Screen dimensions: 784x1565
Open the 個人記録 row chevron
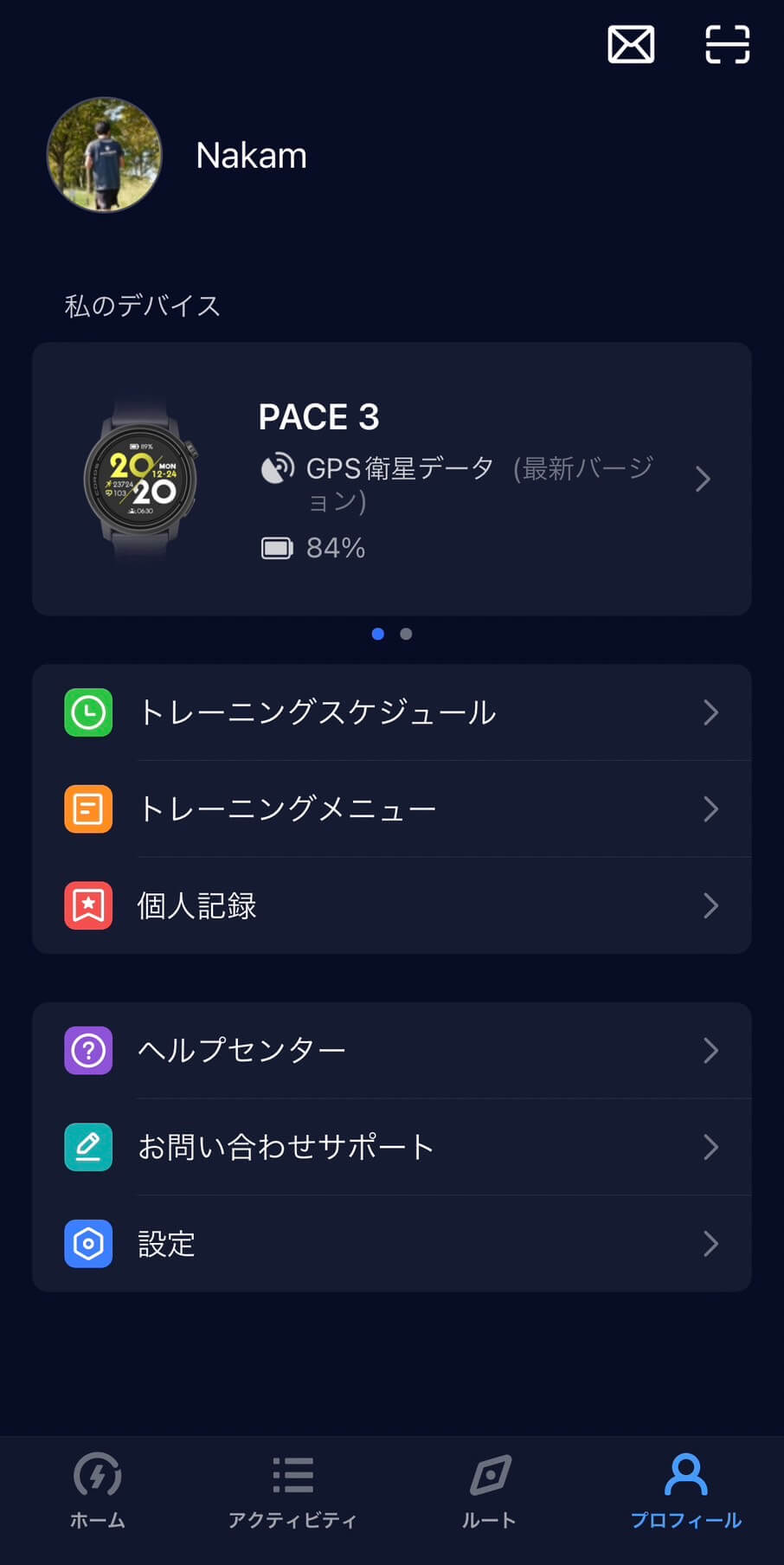pyautogui.click(x=711, y=905)
